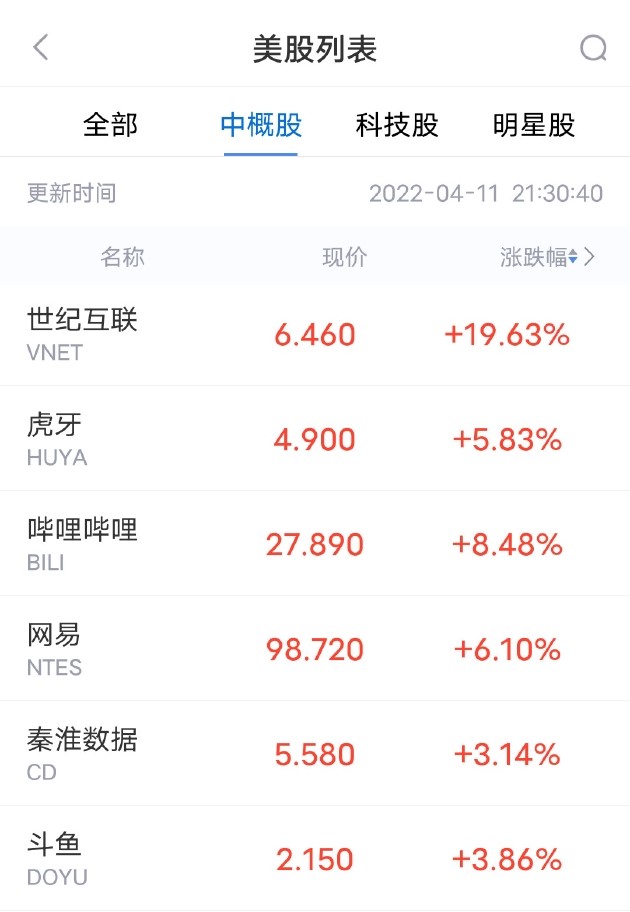The image size is (630, 912).
Task: Go back from the 美股列表 page
Action: [x=40, y=48]
